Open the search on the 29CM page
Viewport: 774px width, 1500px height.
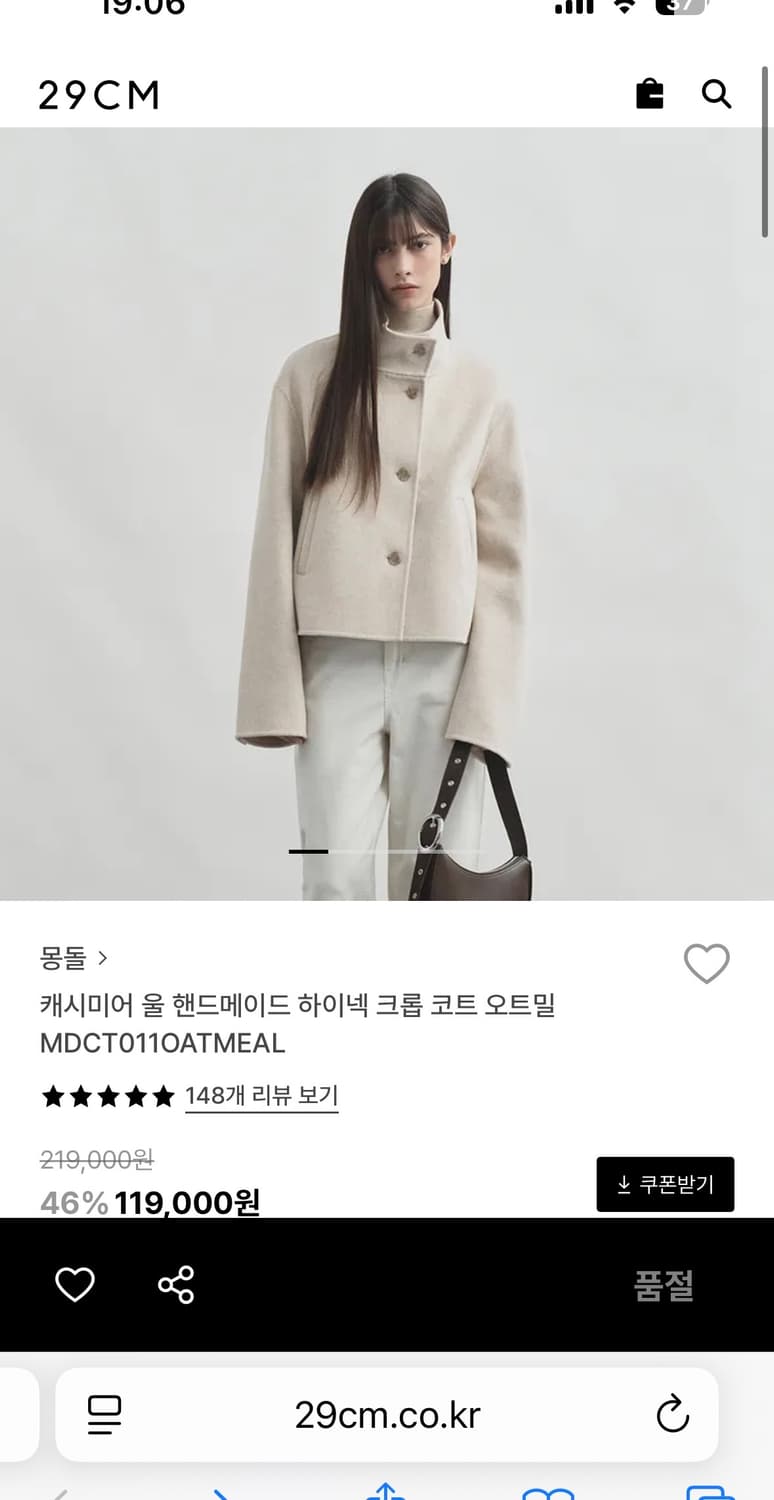716,94
